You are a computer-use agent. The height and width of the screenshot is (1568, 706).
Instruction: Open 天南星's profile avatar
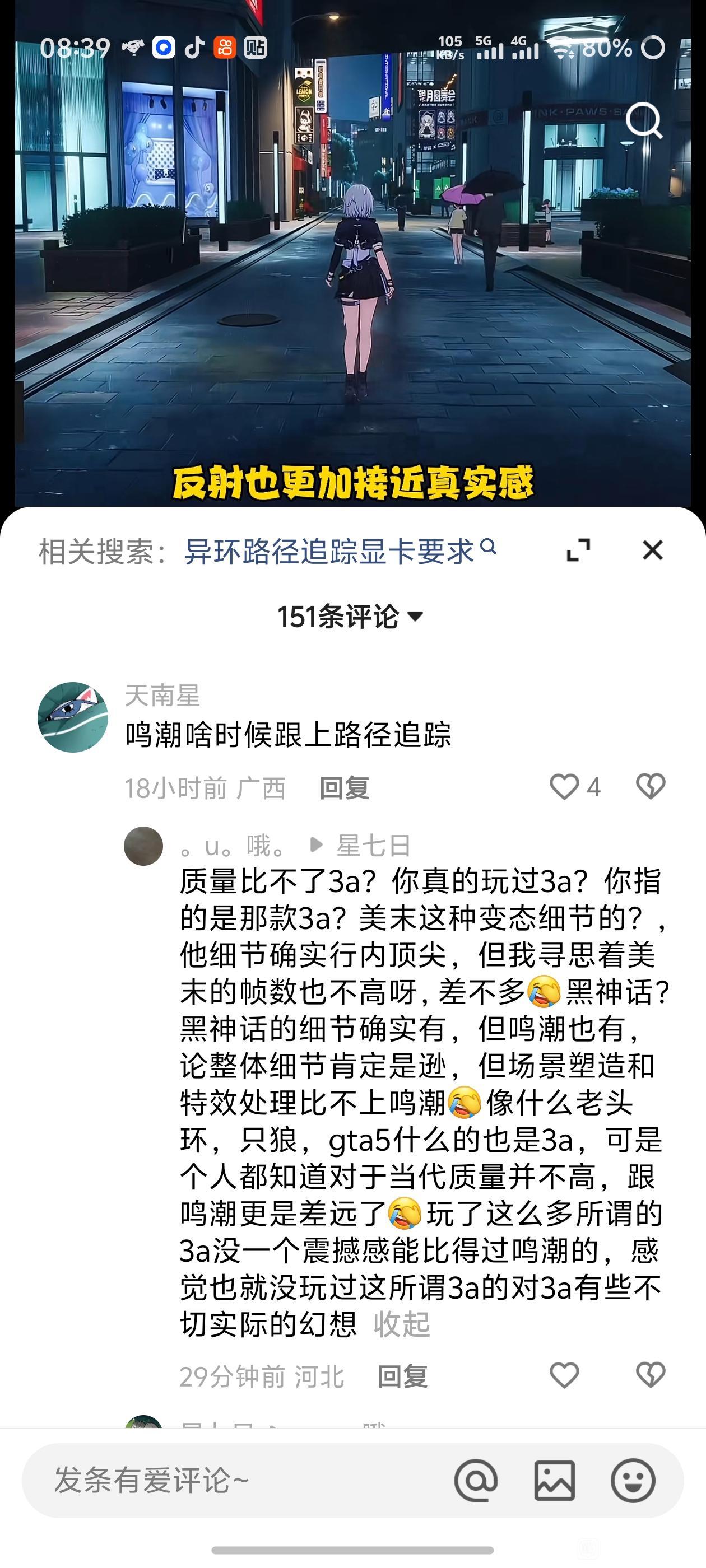73,717
